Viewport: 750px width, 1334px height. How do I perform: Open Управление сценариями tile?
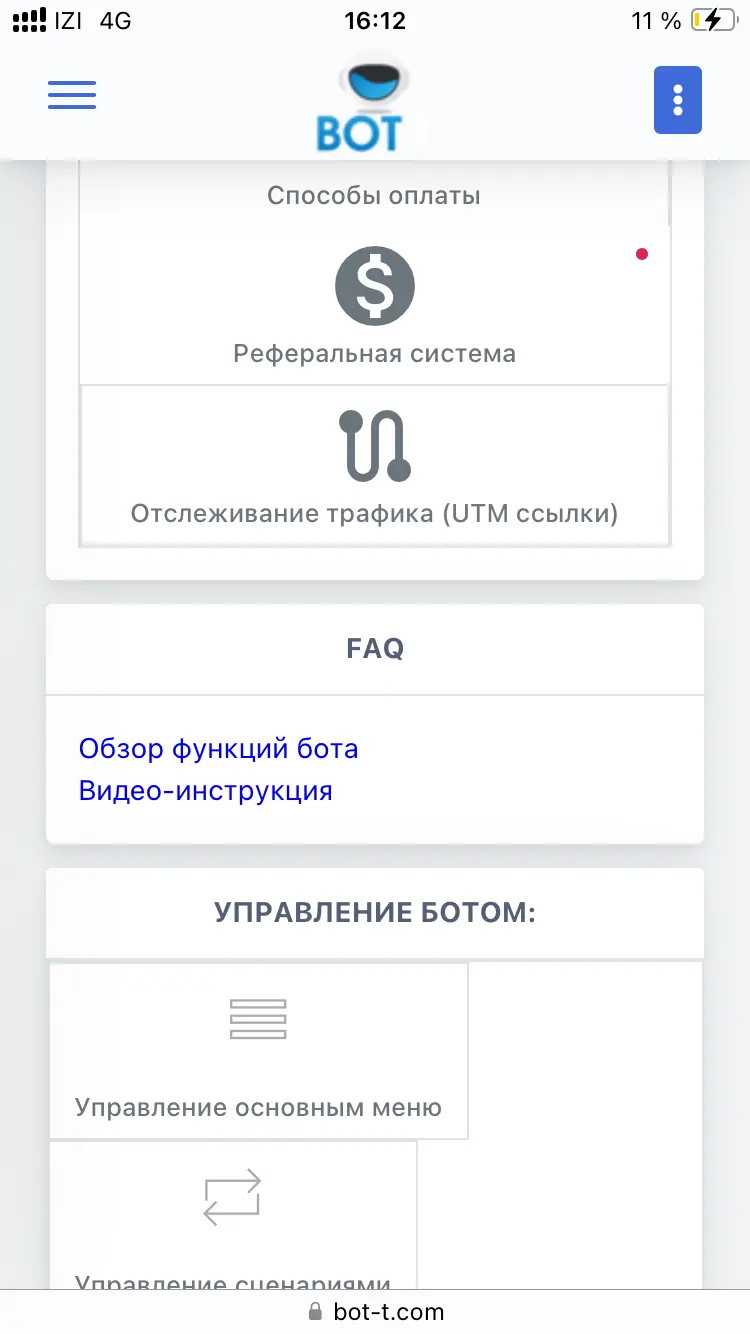[x=232, y=1215]
